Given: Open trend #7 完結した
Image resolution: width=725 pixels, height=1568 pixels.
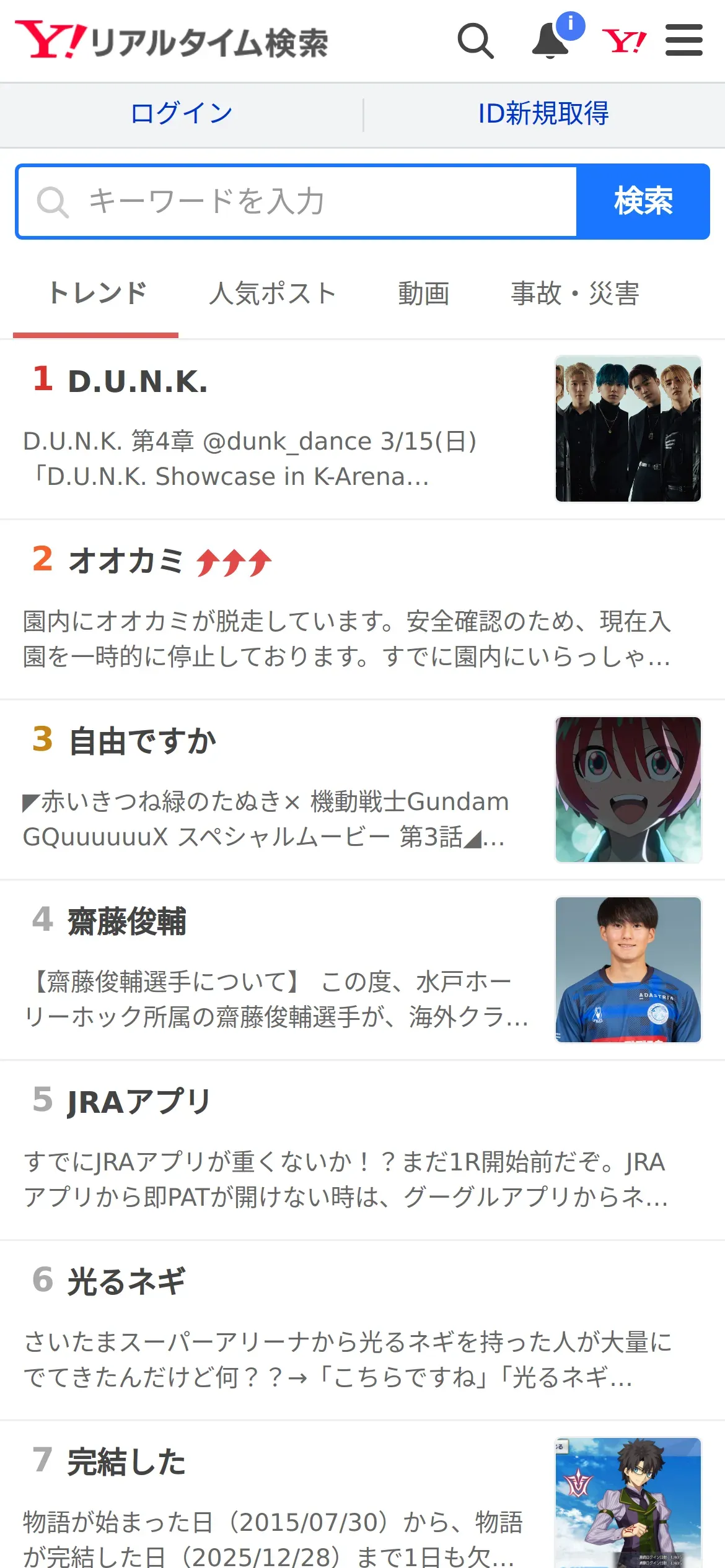Looking at the screenshot, I should click(127, 1462).
